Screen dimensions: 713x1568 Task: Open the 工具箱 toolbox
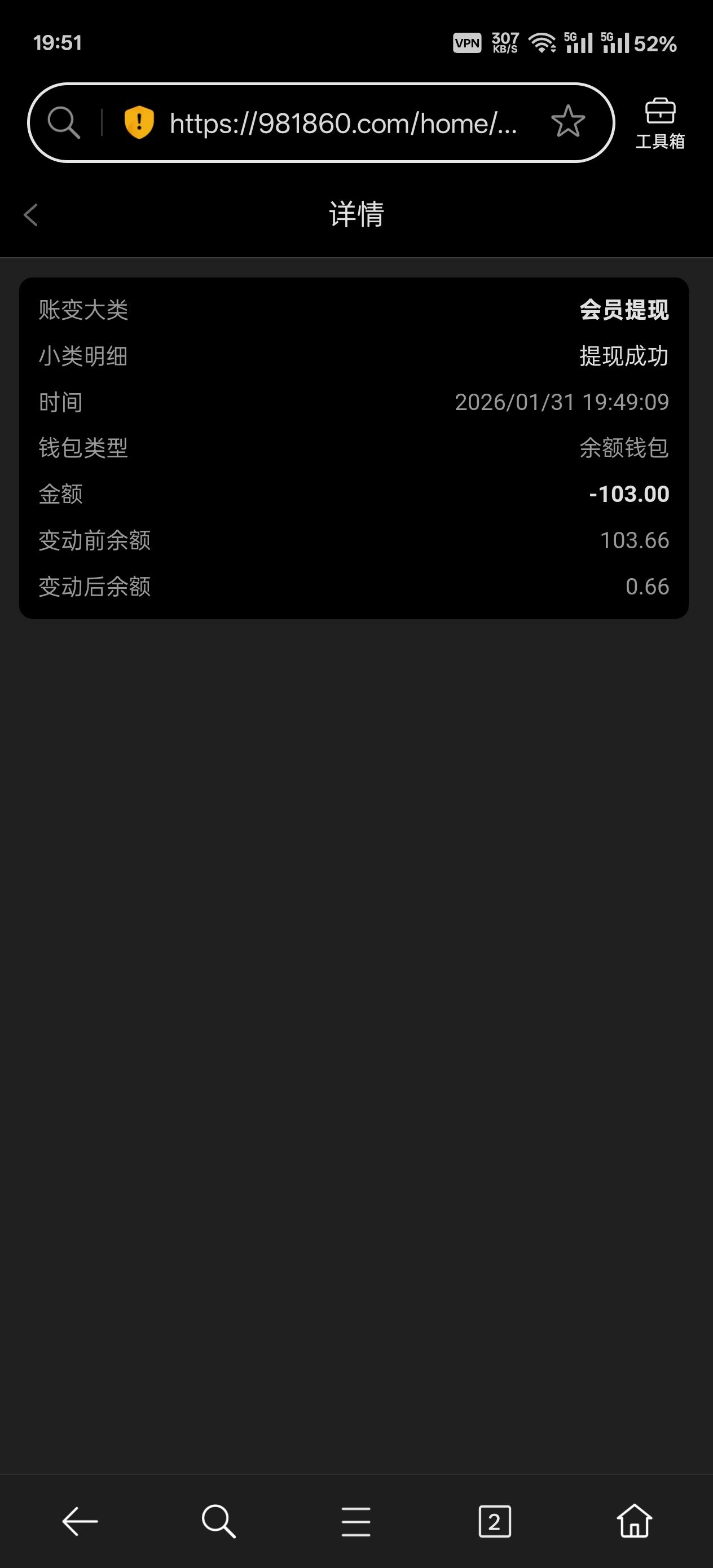click(x=659, y=124)
